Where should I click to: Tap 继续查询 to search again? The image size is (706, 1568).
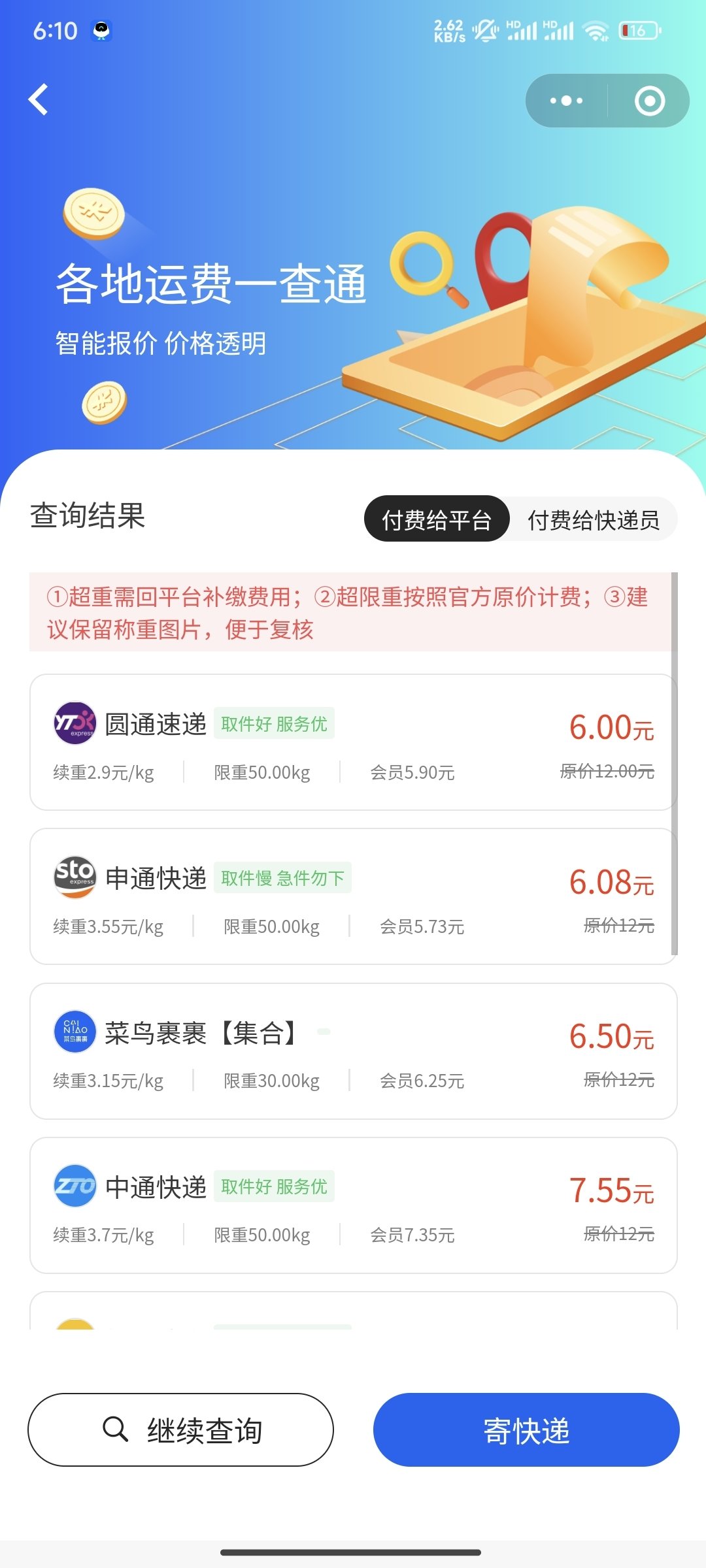[x=180, y=1429]
